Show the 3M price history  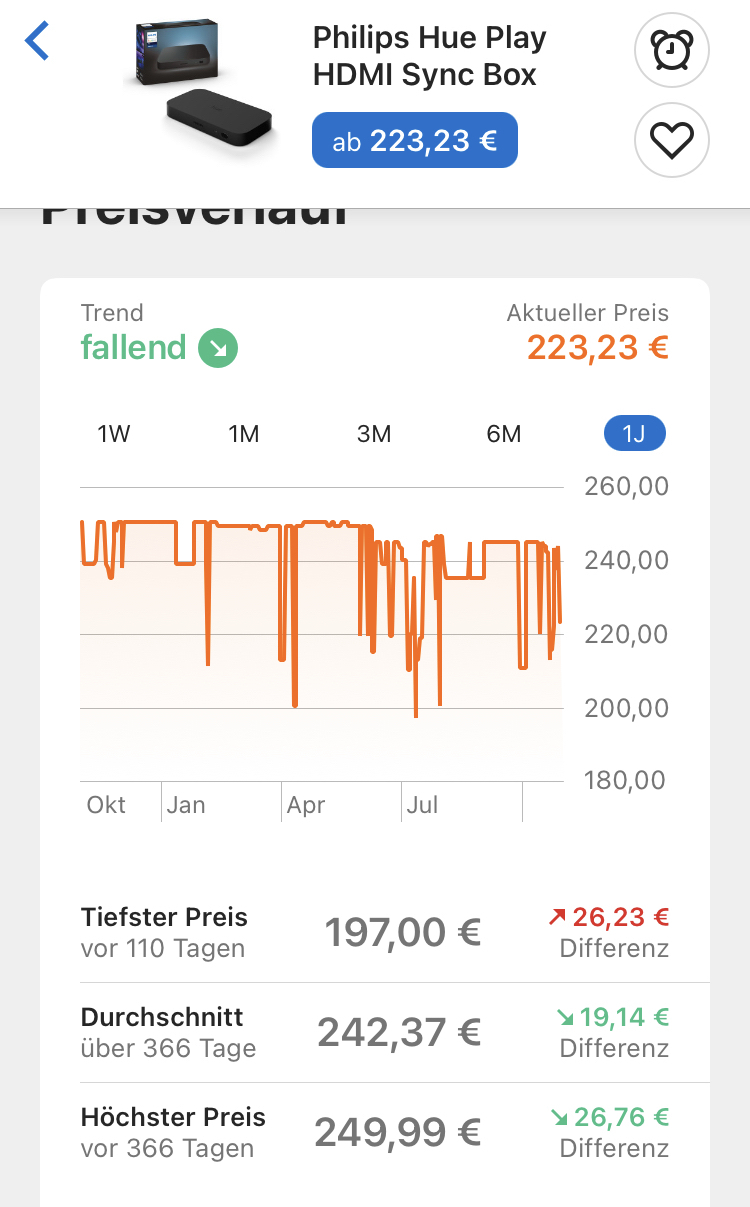pyautogui.click(x=374, y=434)
